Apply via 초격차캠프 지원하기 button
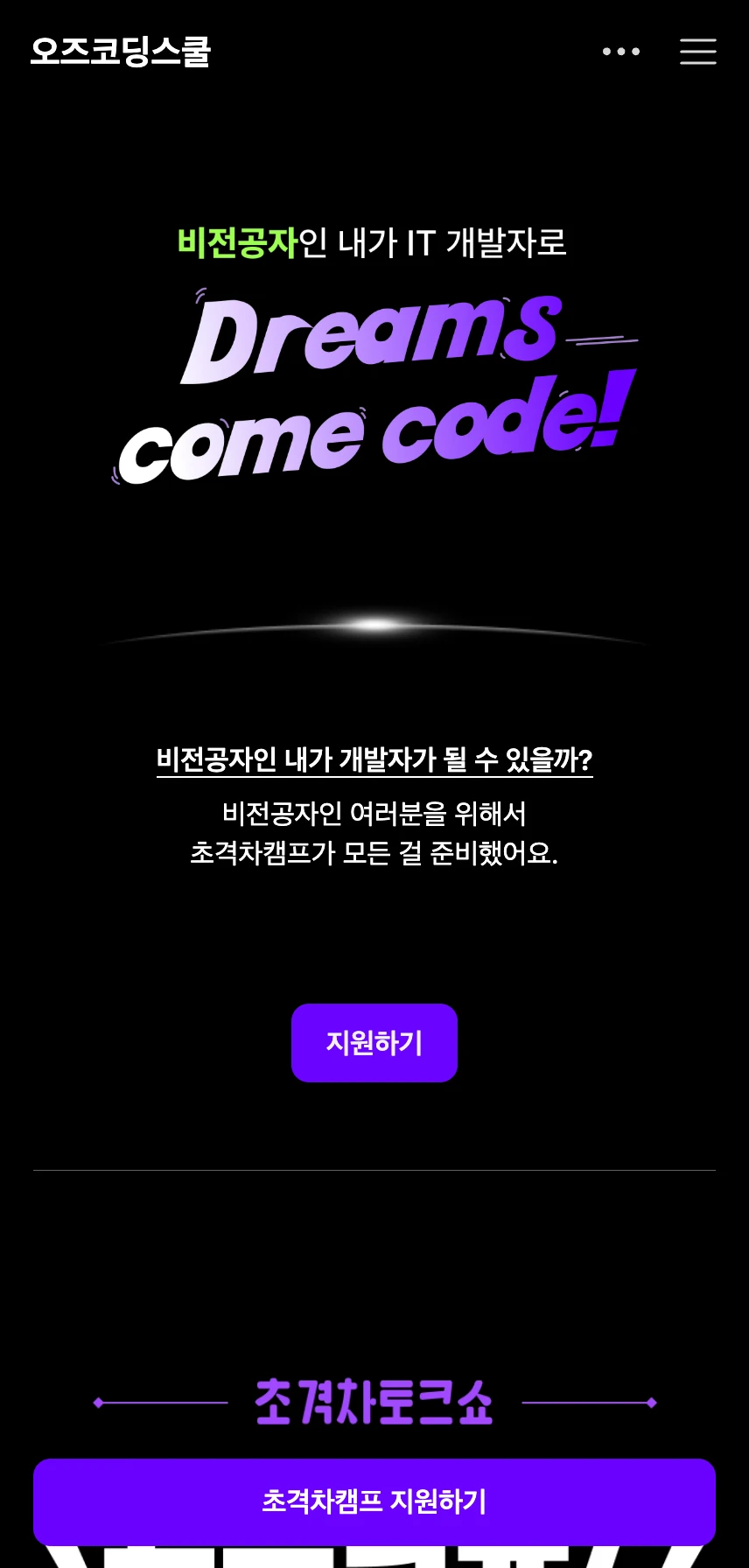The image size is (749, 1568). (x=374, y=1501)
